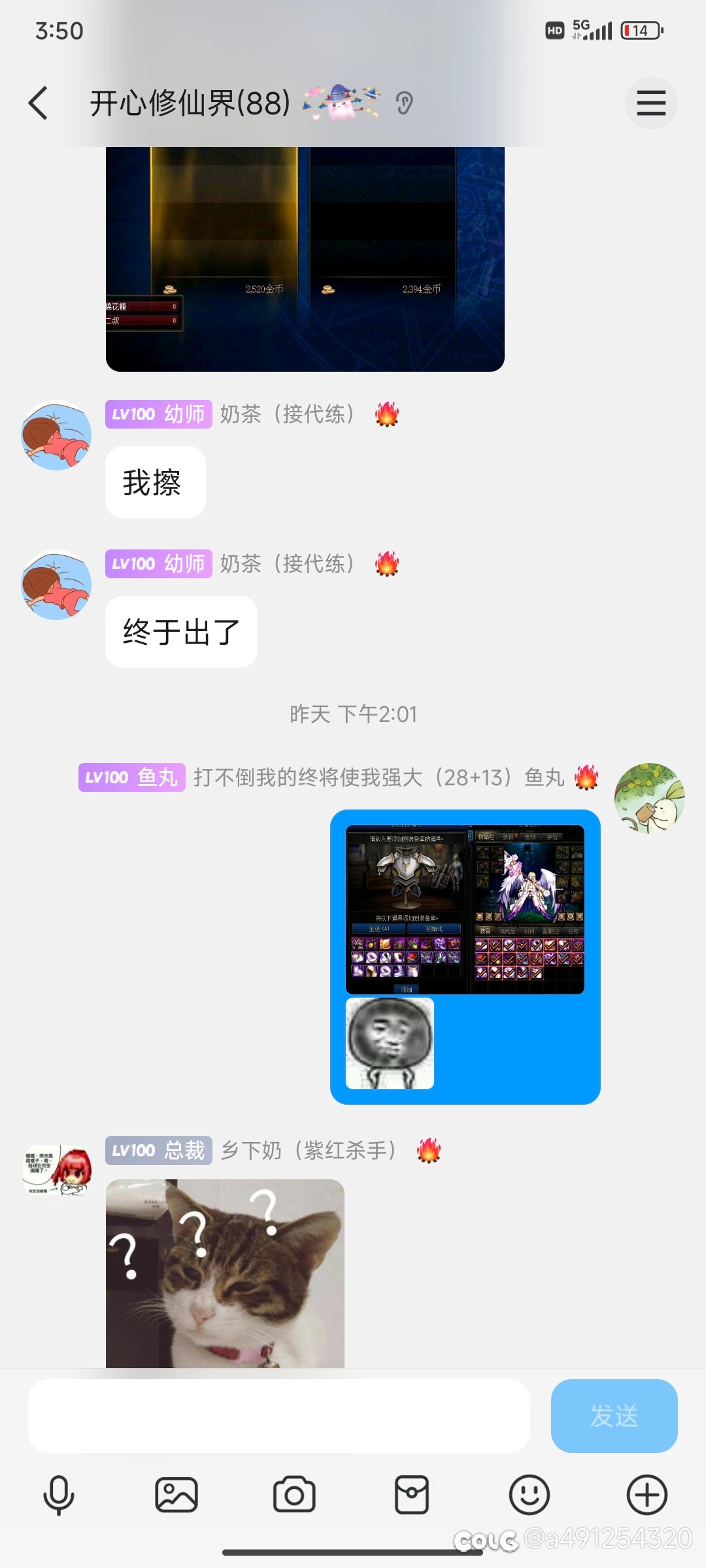Open my own avatar next to 鱼丸
This screenshot has width=706, height=1568.
[x=650, y=798]
